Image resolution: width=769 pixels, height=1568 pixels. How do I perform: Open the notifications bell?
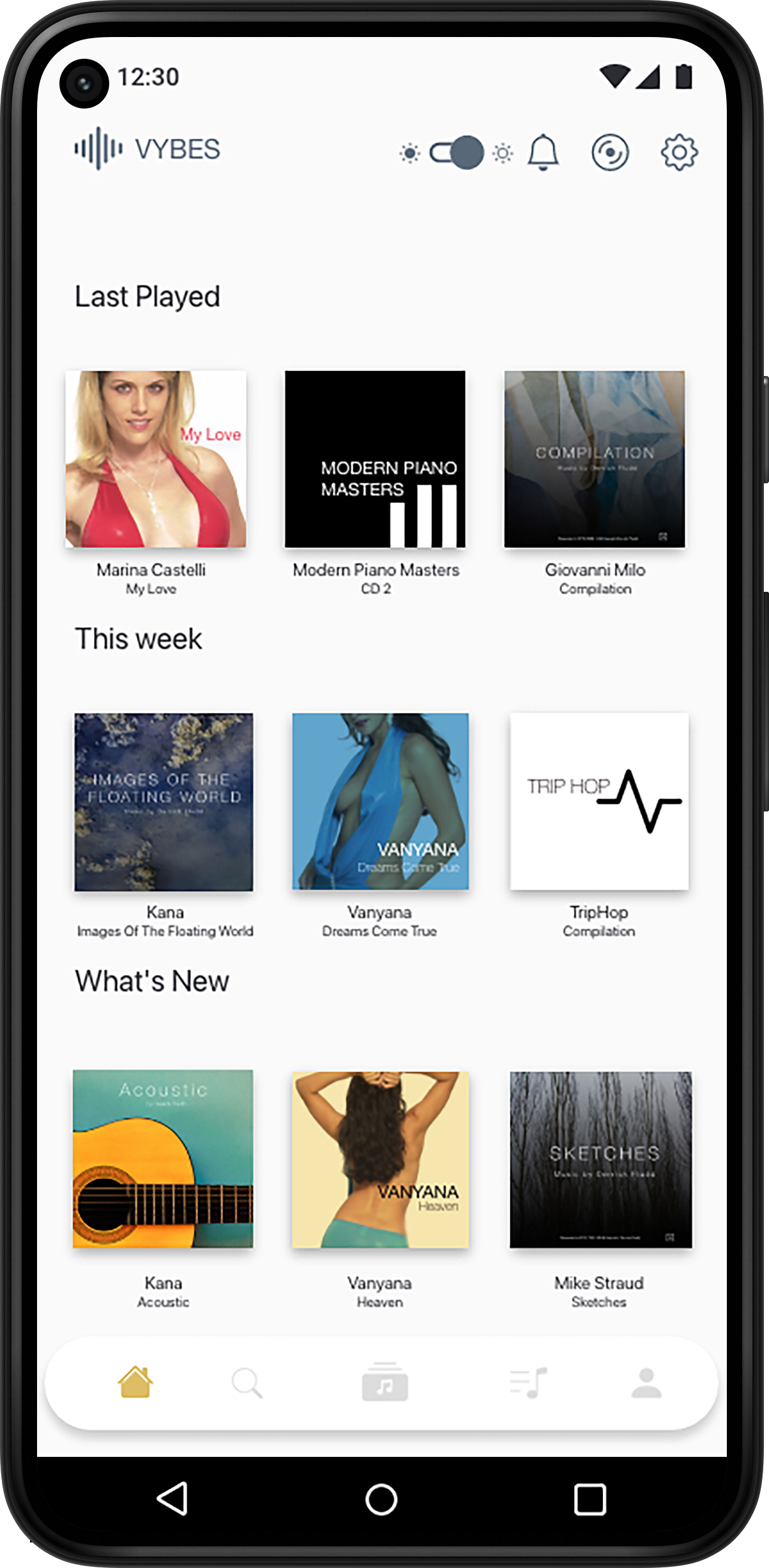[543, 153]
